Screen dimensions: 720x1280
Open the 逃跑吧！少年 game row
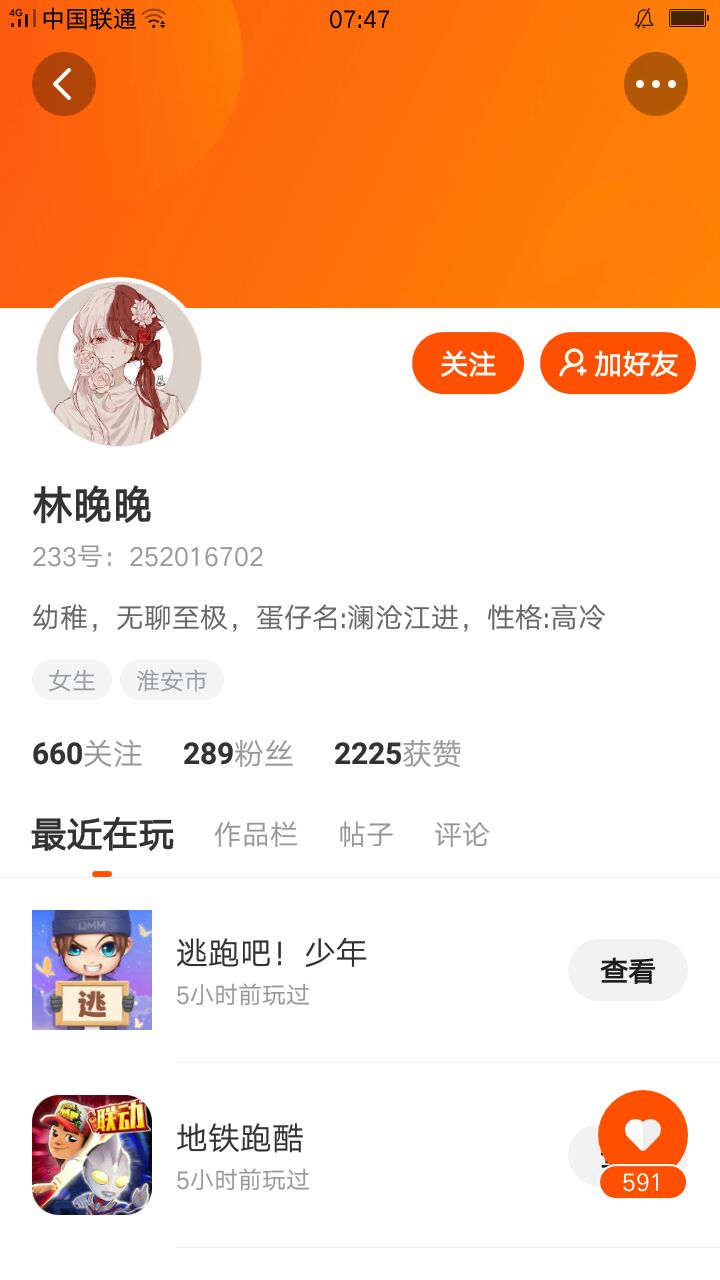360,970
